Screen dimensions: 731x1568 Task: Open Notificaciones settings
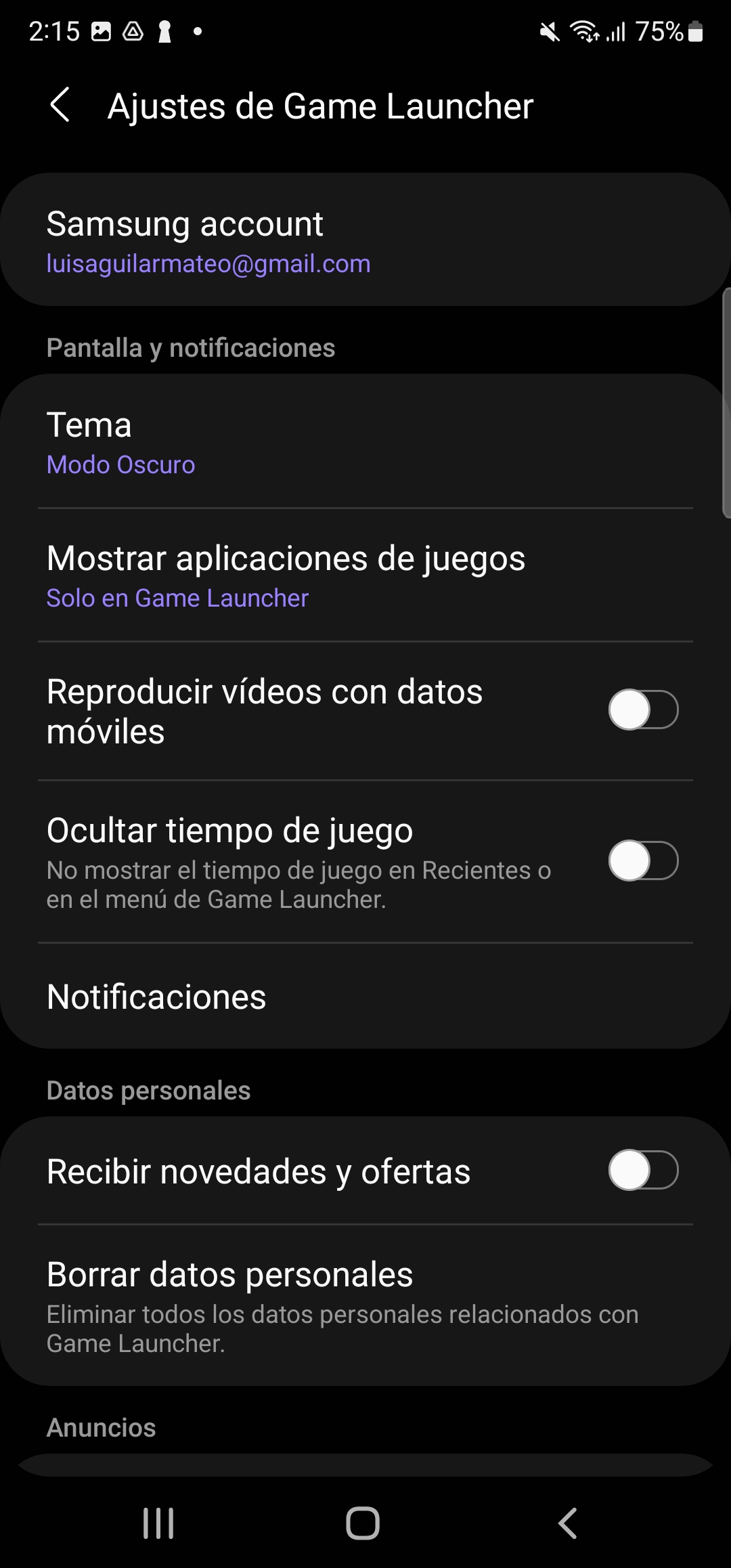(x=365, y=996)
